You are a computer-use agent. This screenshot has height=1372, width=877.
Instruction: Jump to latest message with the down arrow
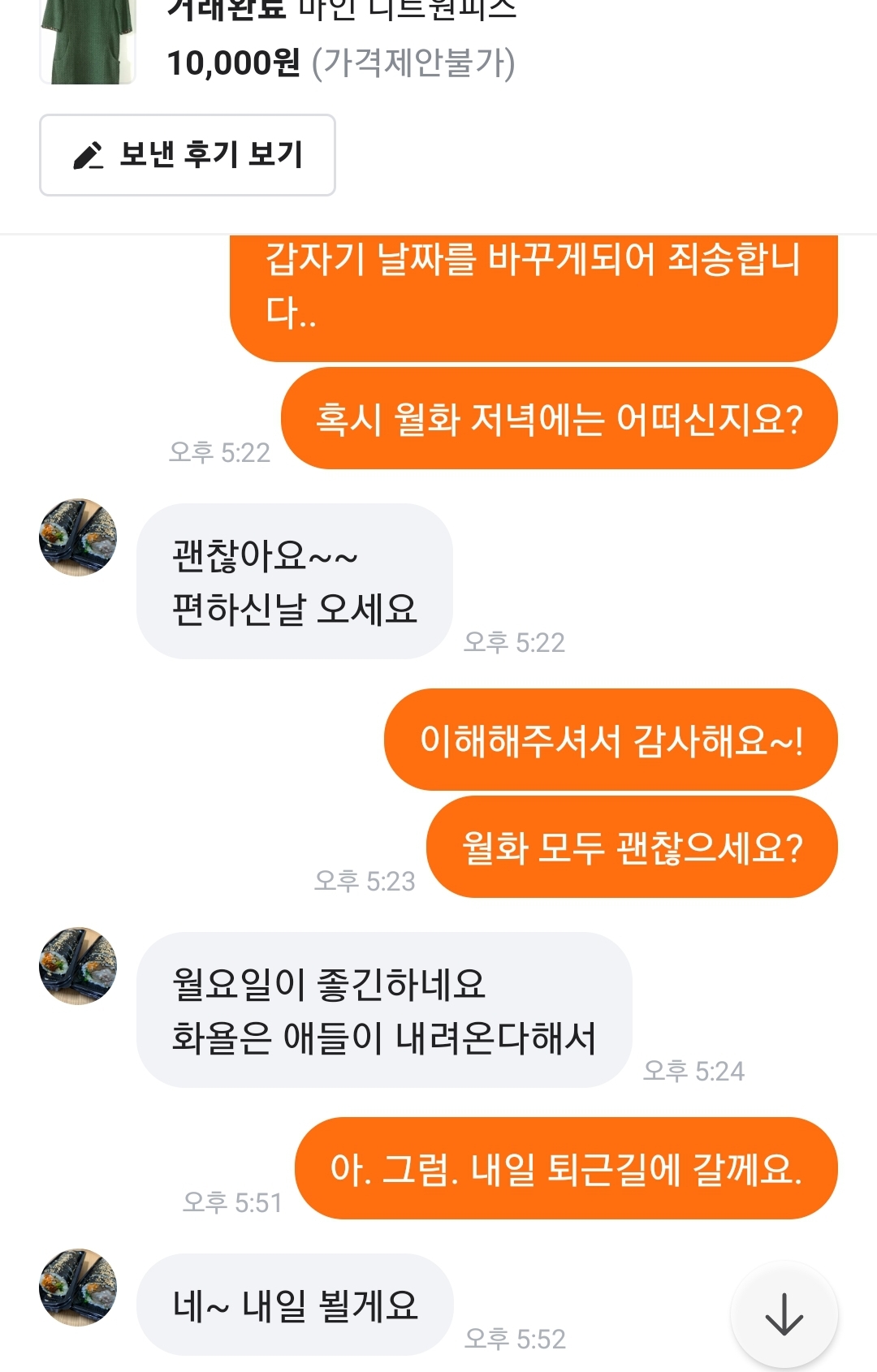coord(784,1314)
